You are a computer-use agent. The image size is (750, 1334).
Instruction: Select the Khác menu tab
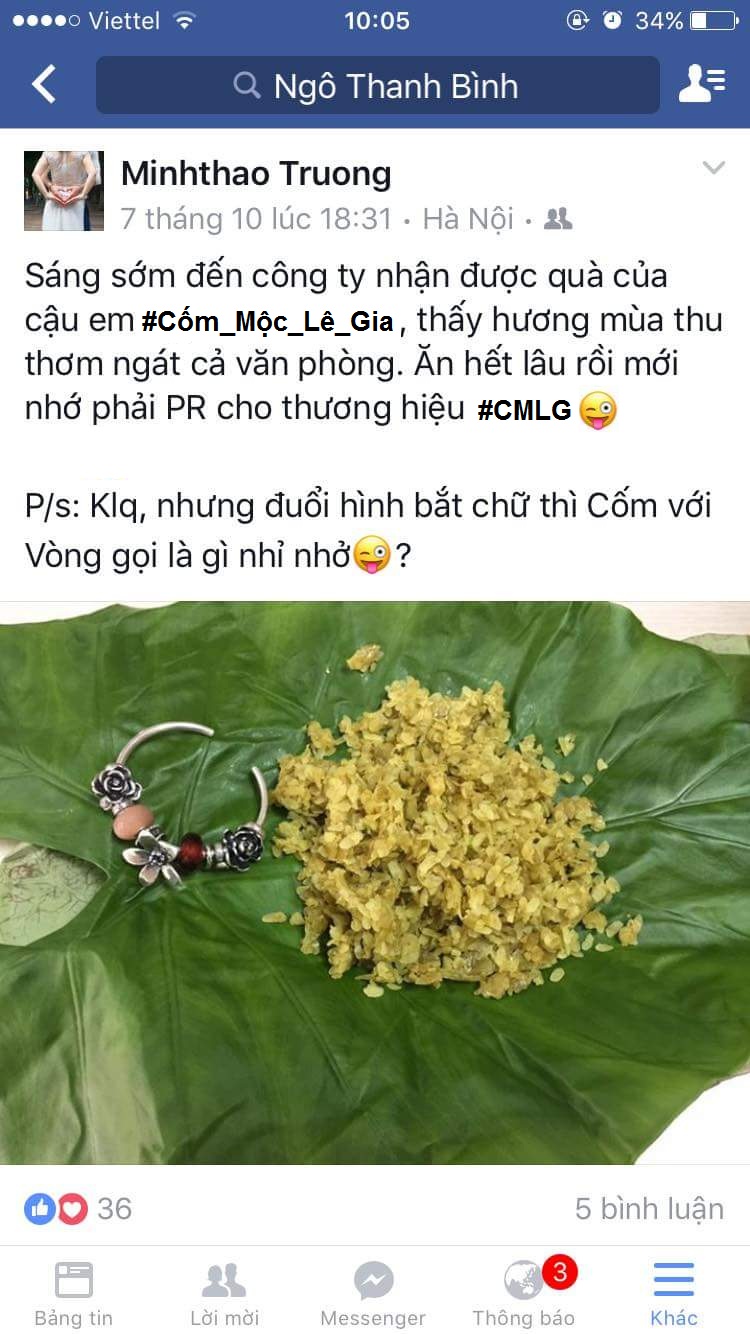point(673,1292)
